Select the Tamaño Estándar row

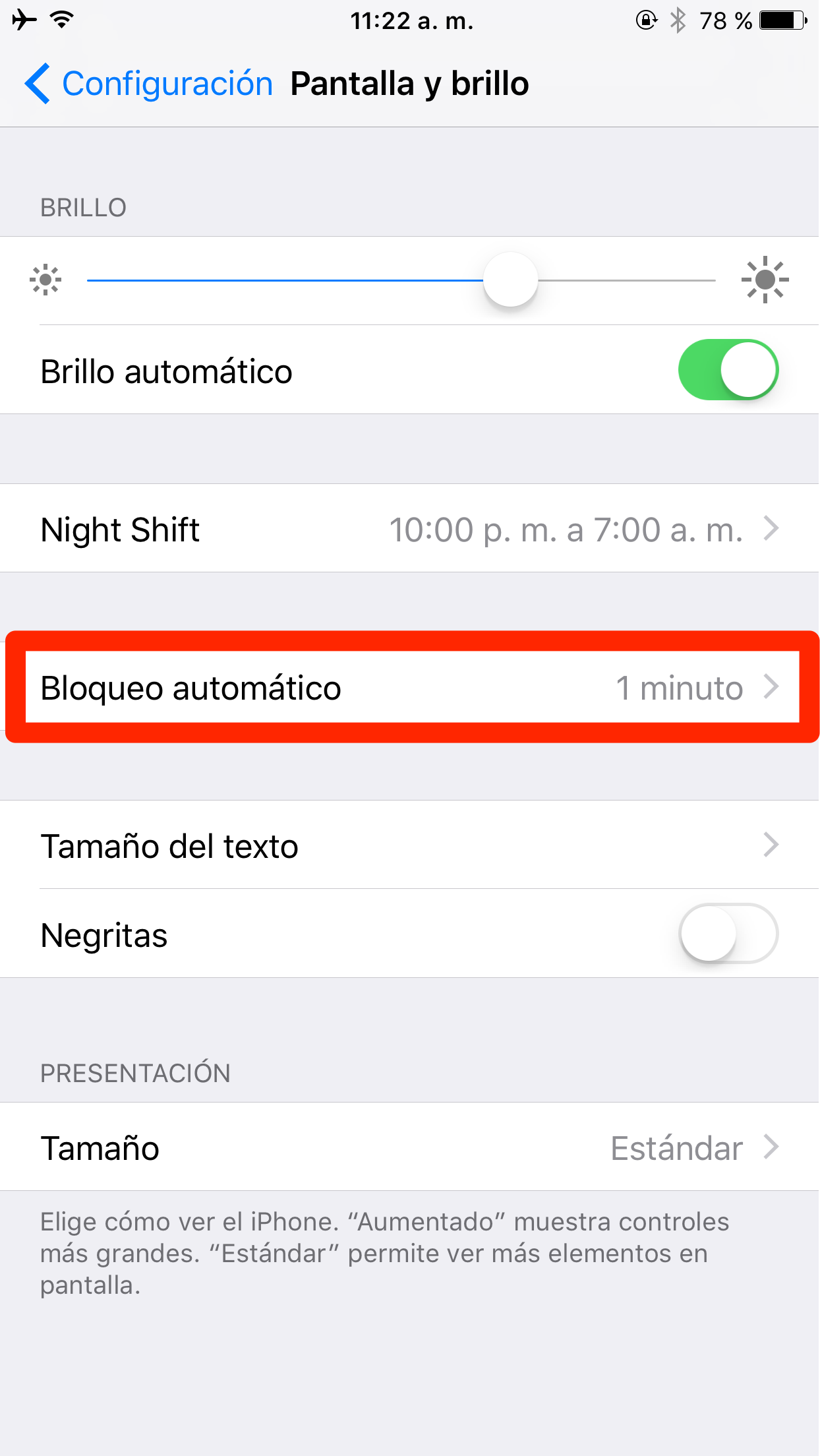coord(410,1147)
